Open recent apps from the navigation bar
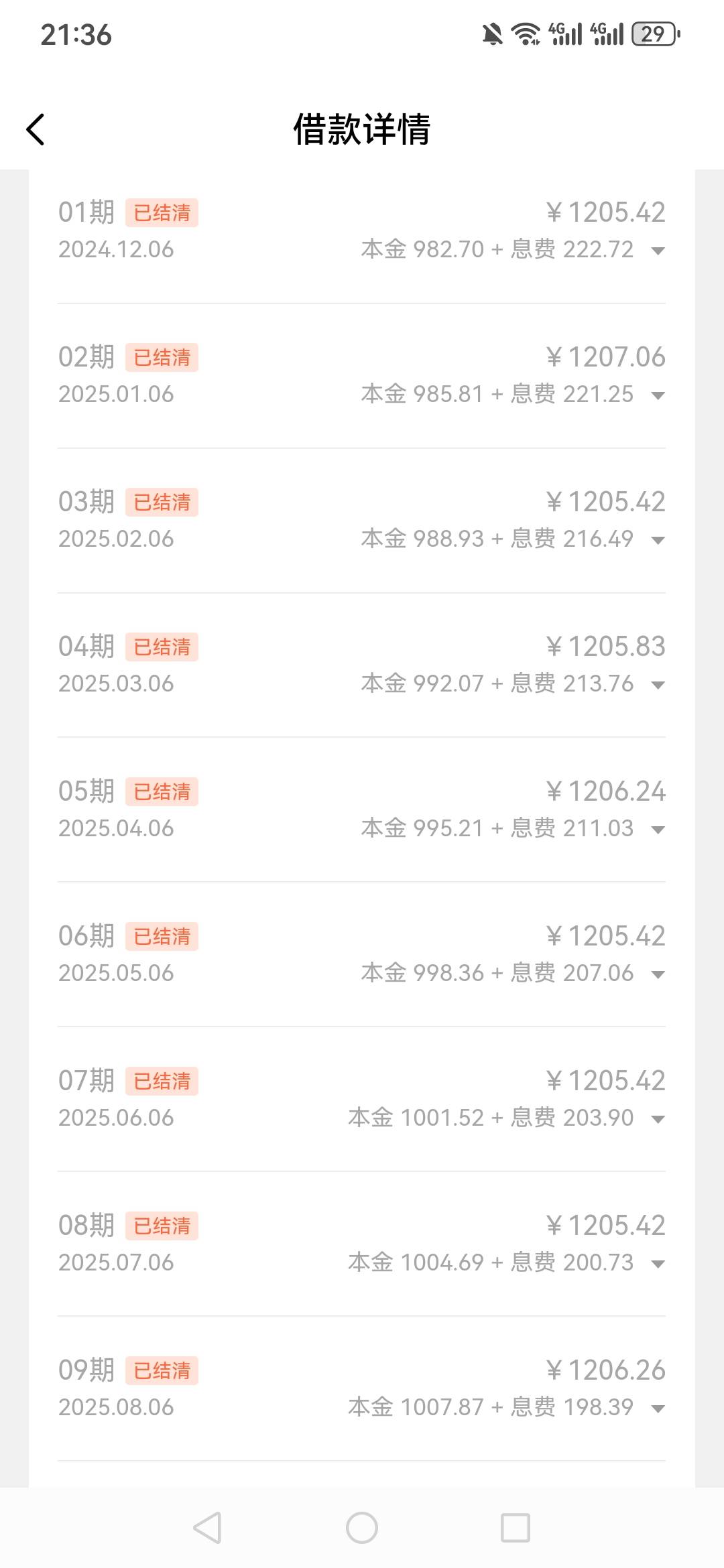 pos(516,1528)
